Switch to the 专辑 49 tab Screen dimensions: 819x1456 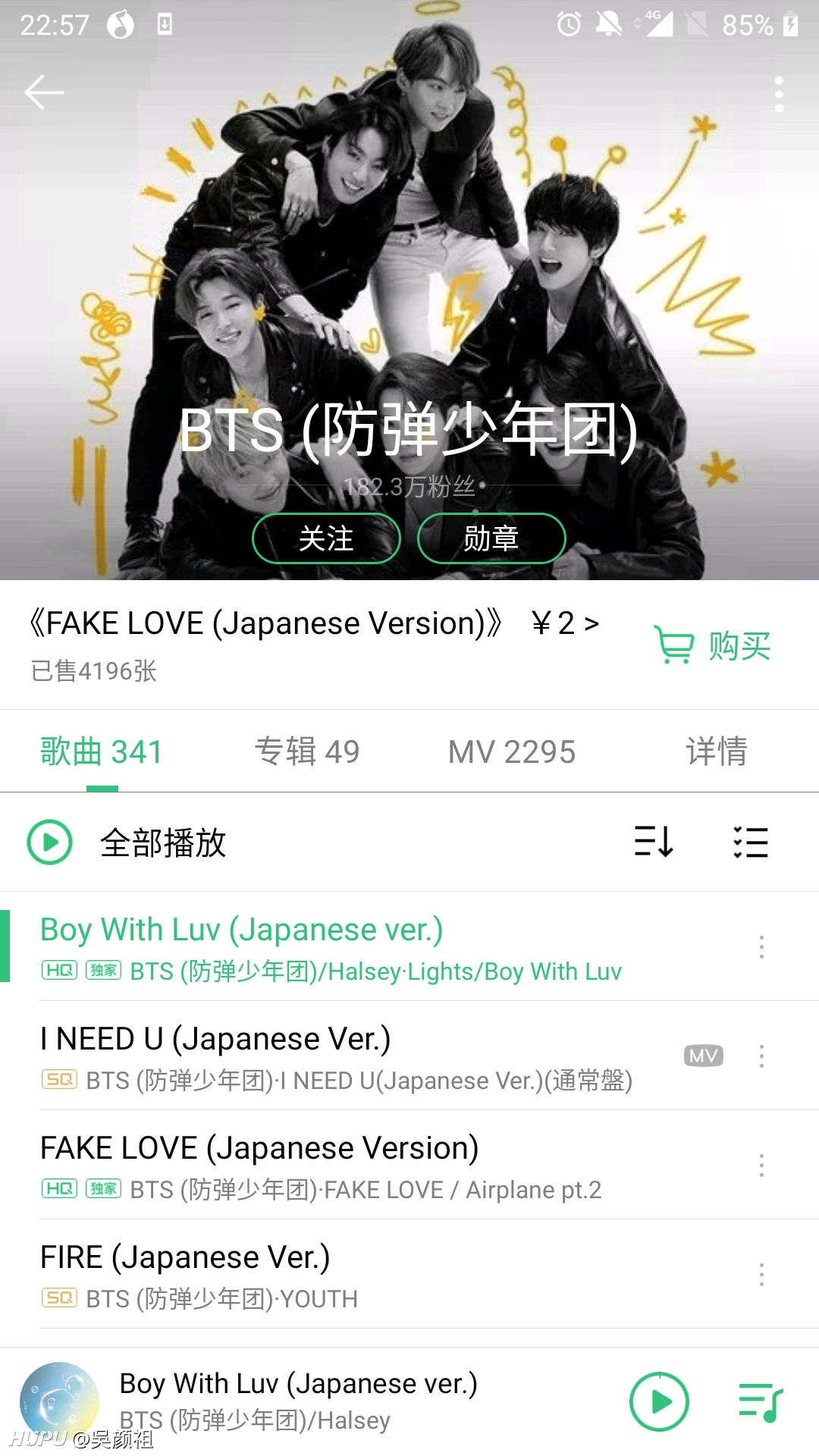pos(307,752)
